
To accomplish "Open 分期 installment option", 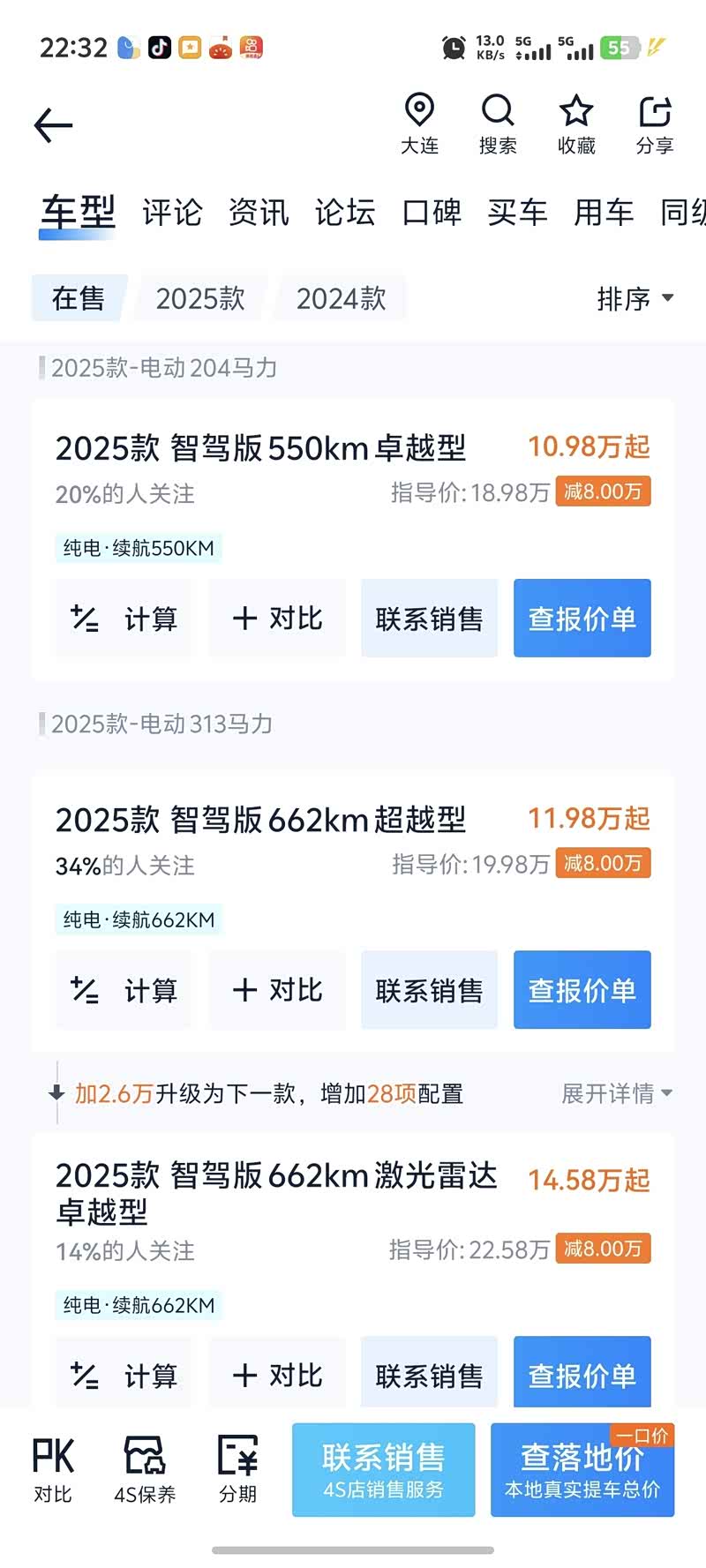I will click(237, 1469).
